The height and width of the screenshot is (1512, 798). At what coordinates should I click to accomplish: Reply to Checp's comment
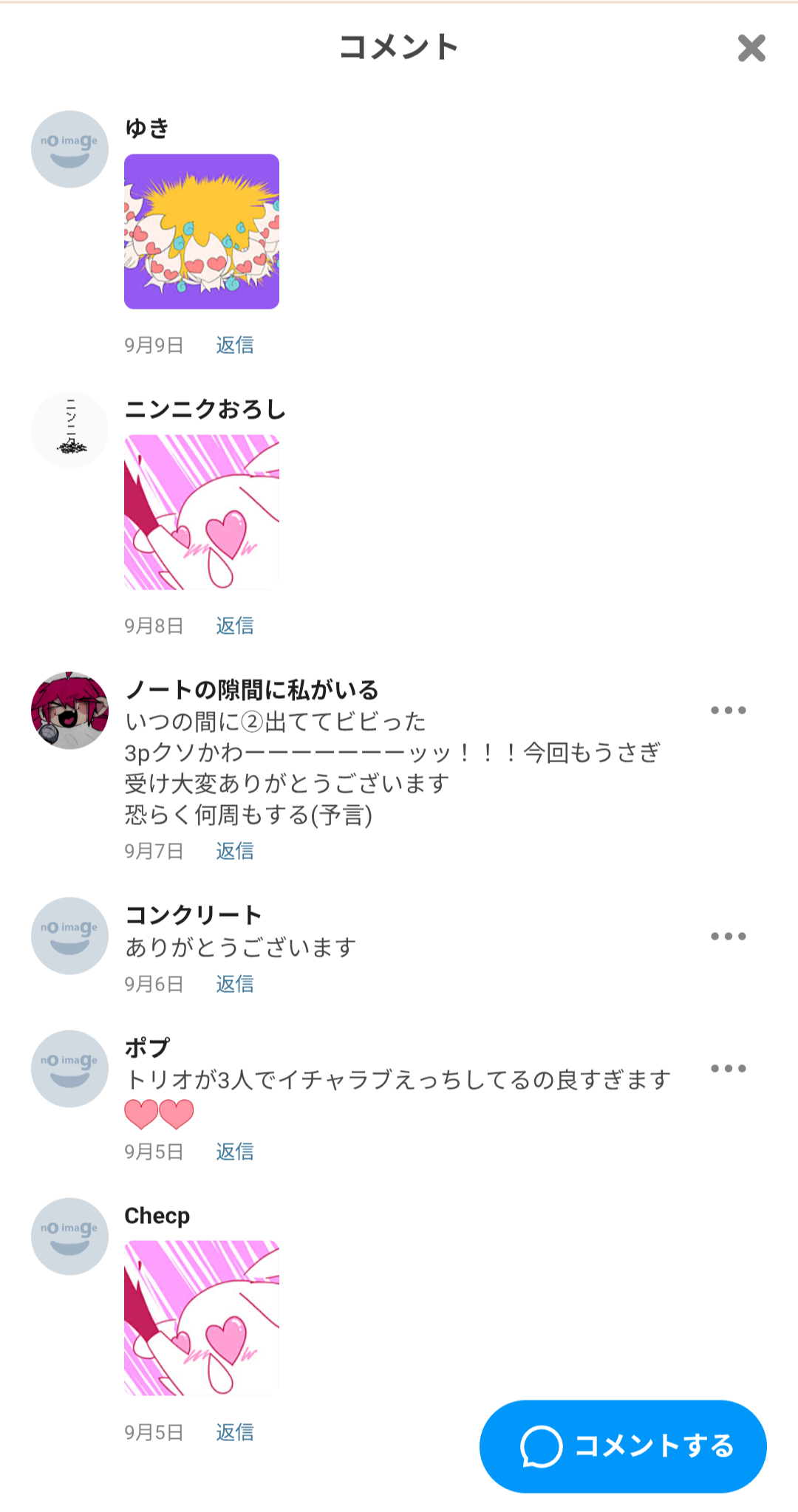pyautogui.click(x=235, y=1432)
